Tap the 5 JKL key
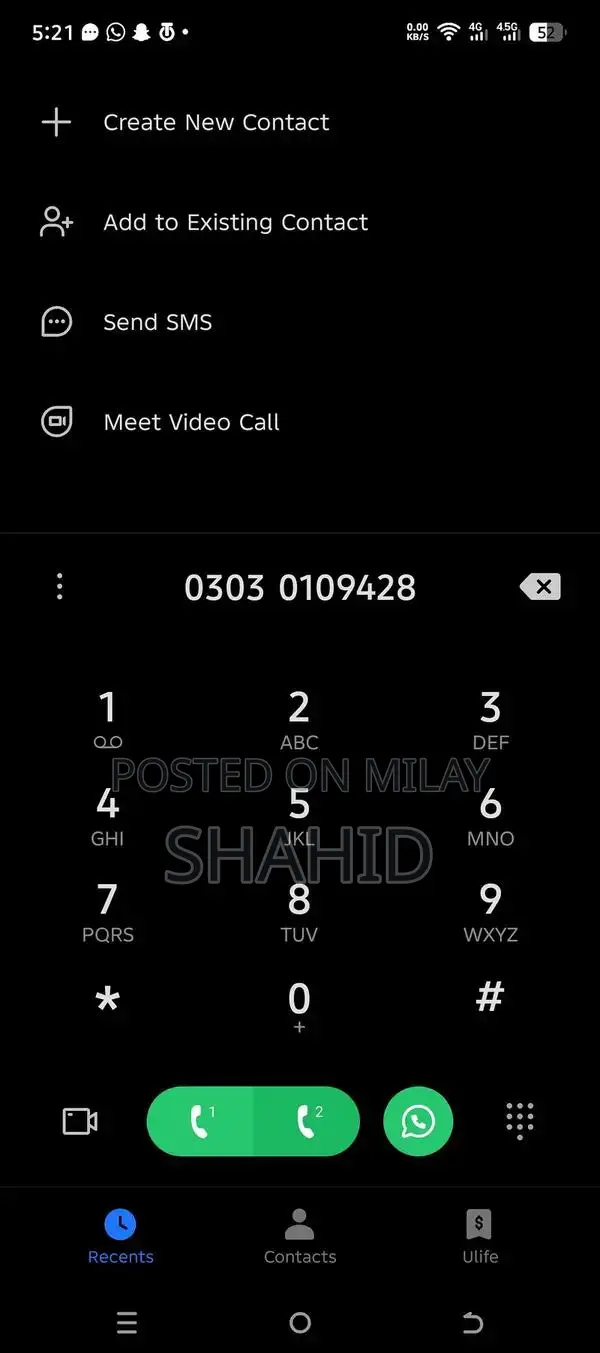 299,815
